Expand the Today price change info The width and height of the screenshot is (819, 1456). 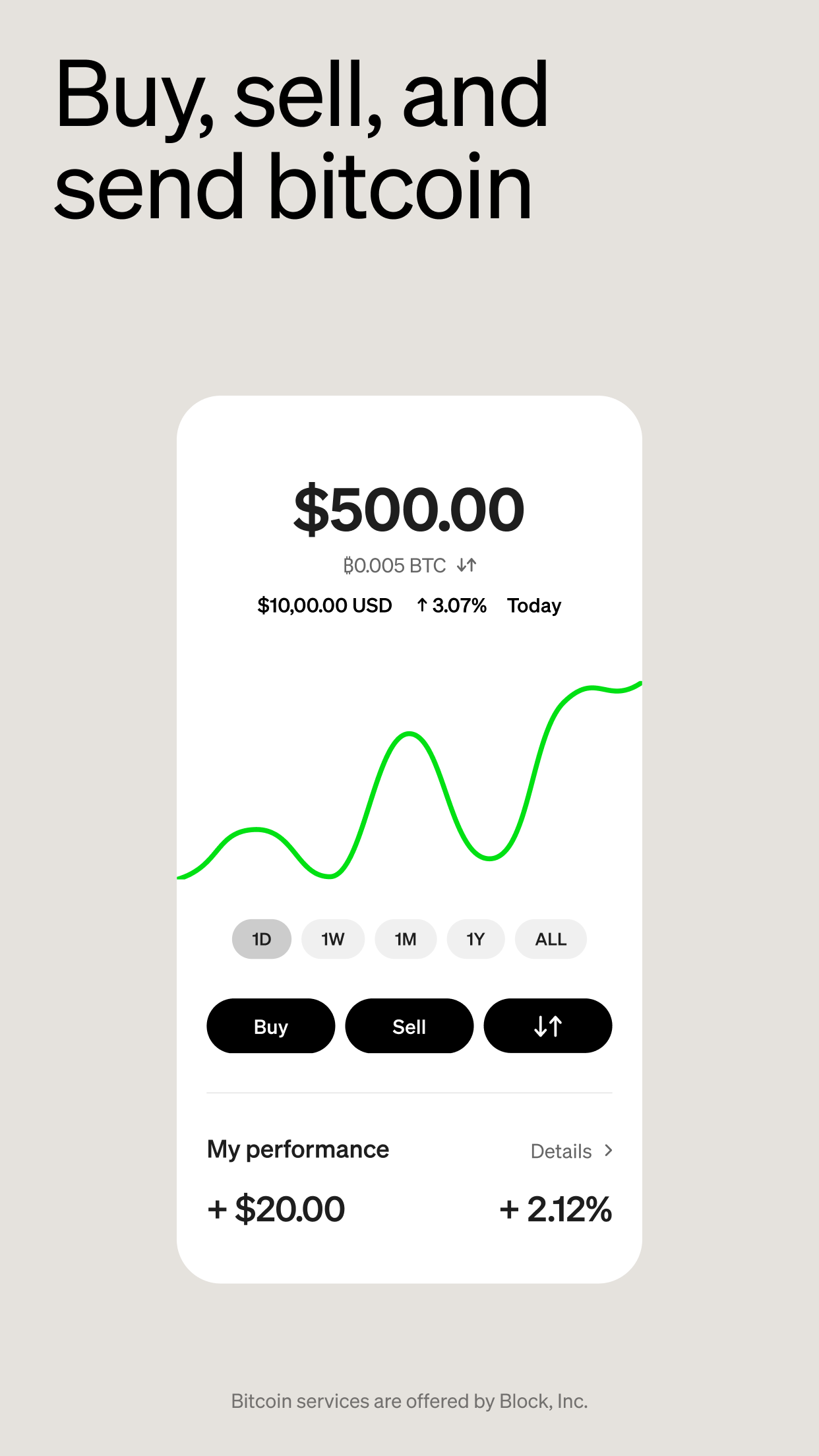(534, 605)
